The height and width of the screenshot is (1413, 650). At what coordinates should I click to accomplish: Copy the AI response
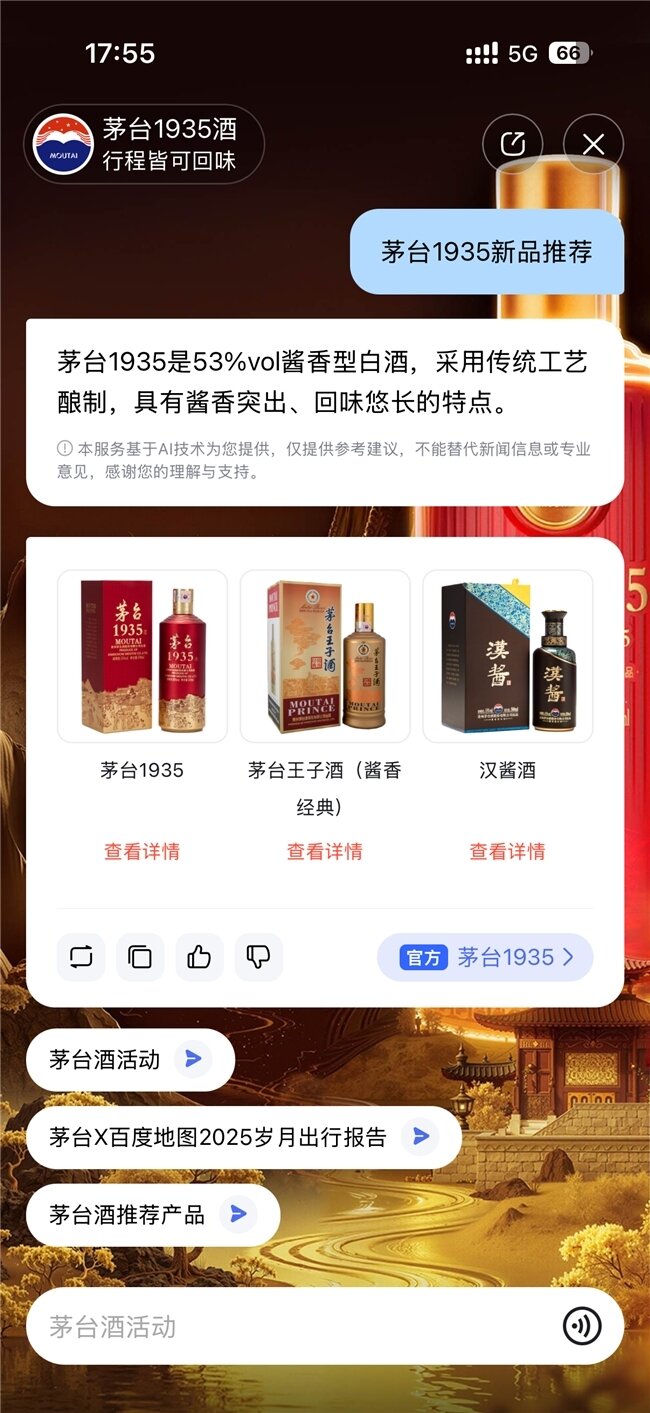pyautogui.click(x=140, y=957)
